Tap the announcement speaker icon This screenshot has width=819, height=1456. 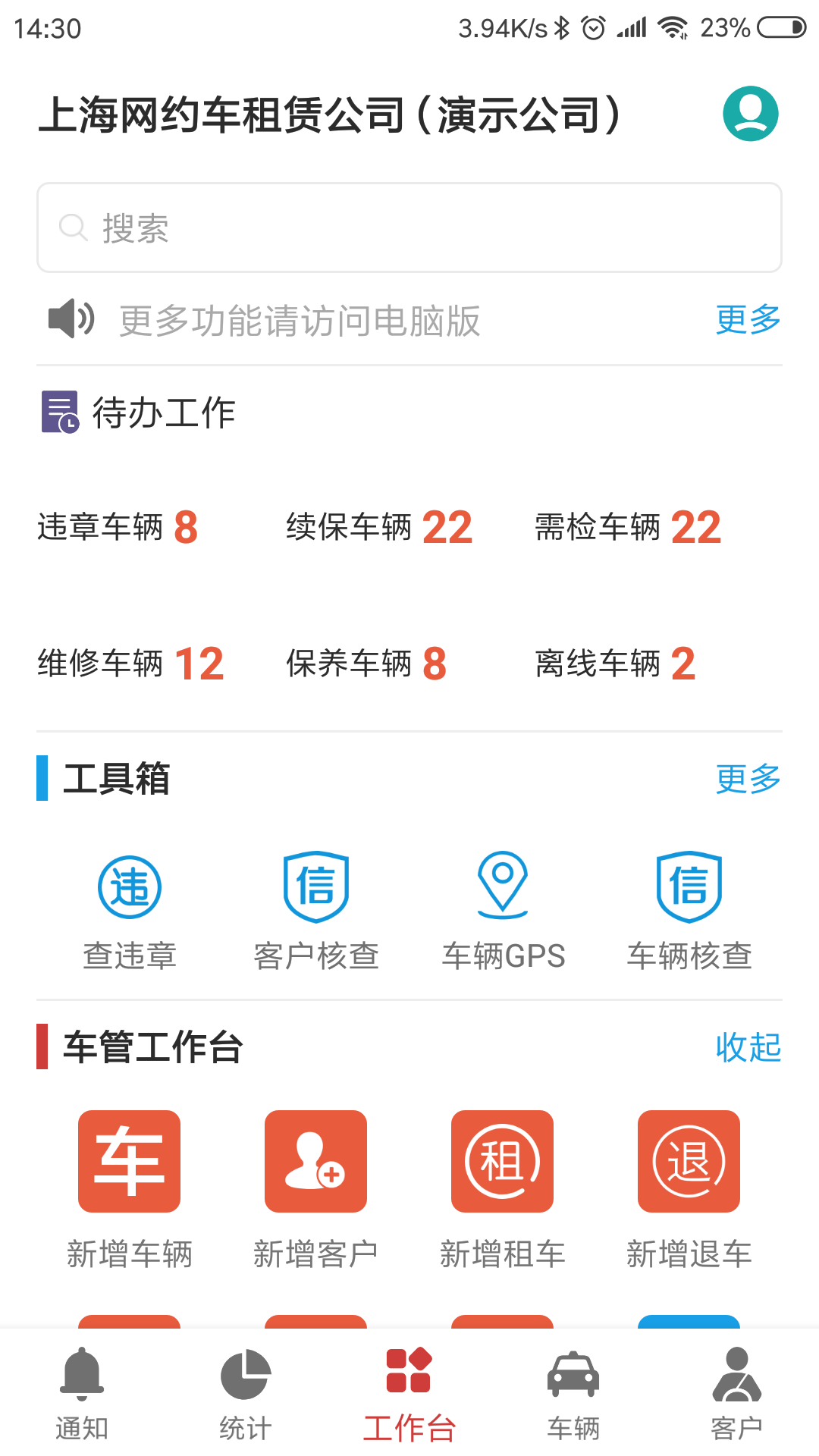tap(69, 319)
